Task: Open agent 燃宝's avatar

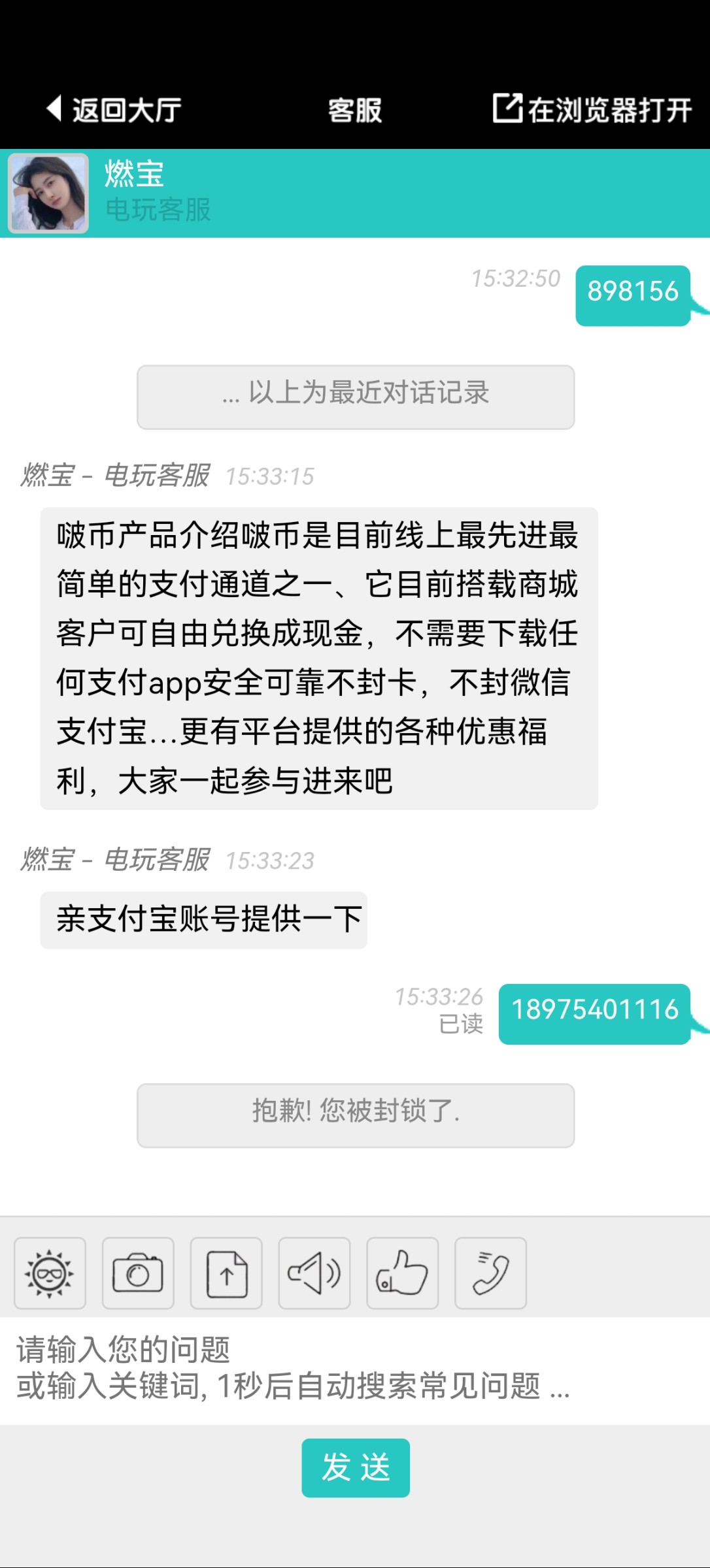Action: point(48,193)
